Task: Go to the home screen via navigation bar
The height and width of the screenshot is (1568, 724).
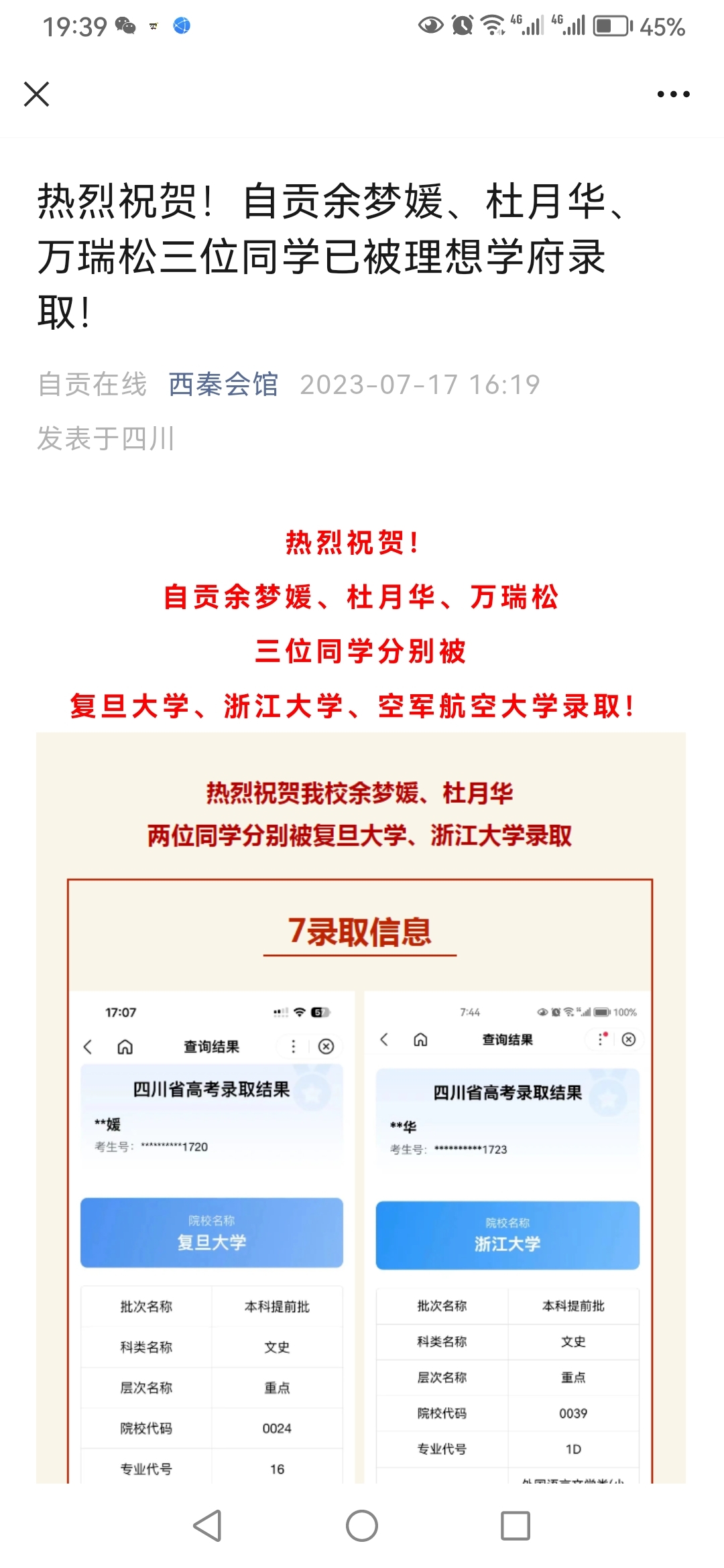Action: [x=362, y=1526]
